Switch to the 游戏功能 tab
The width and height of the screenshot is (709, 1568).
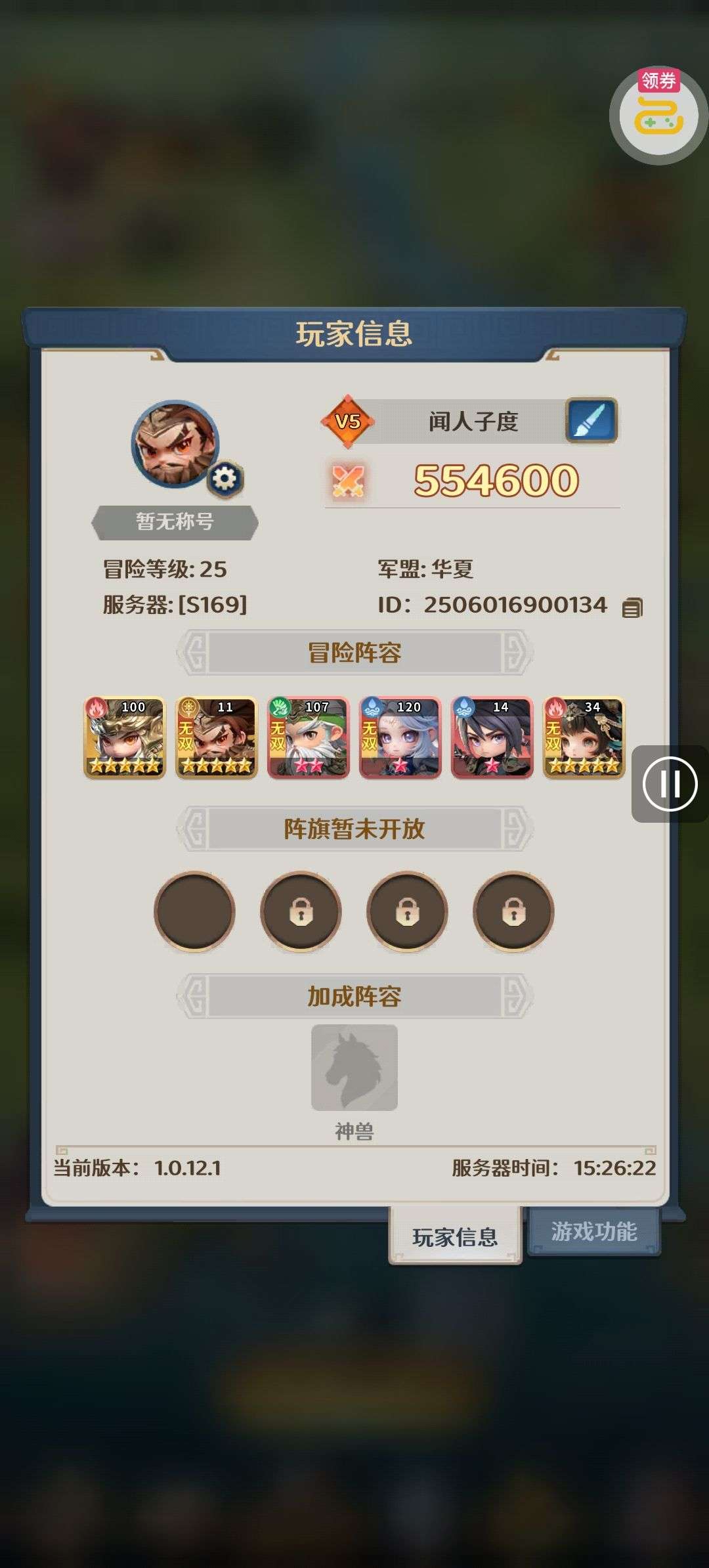point(593,1231)
